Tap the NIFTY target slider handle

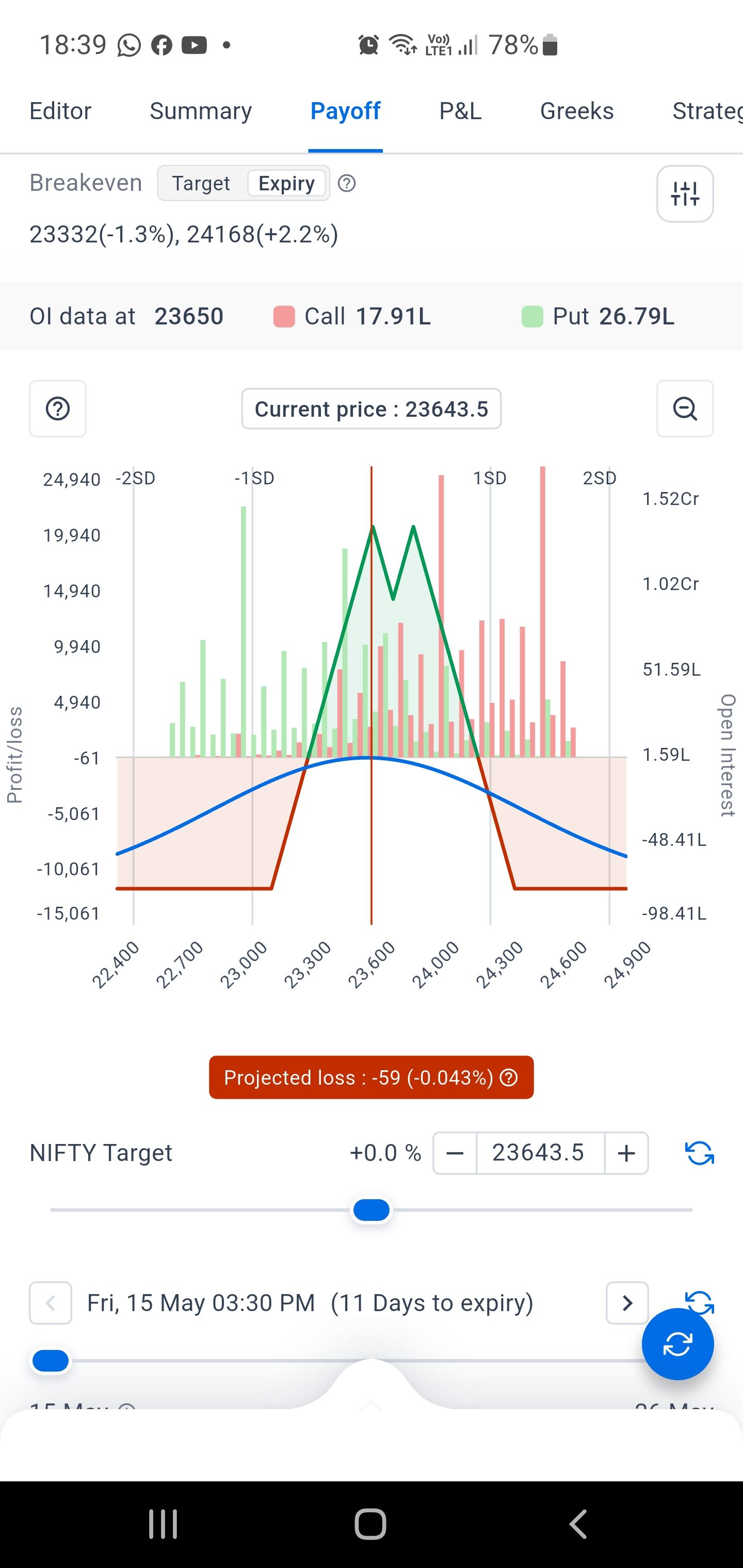pos(372,1210)
